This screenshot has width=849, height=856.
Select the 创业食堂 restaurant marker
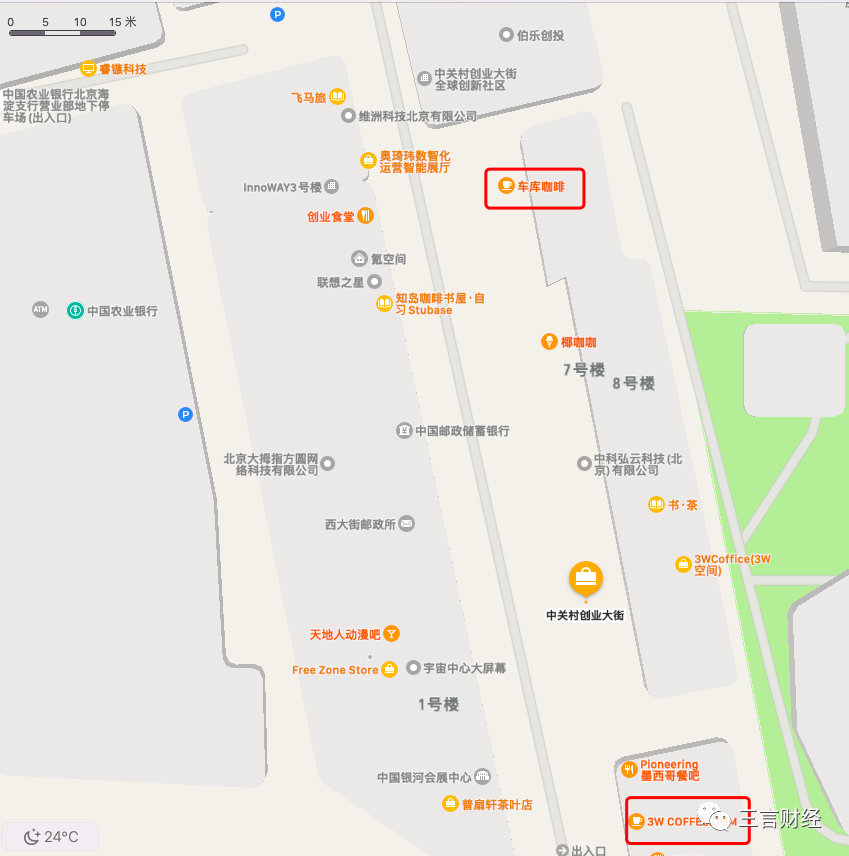366,216
